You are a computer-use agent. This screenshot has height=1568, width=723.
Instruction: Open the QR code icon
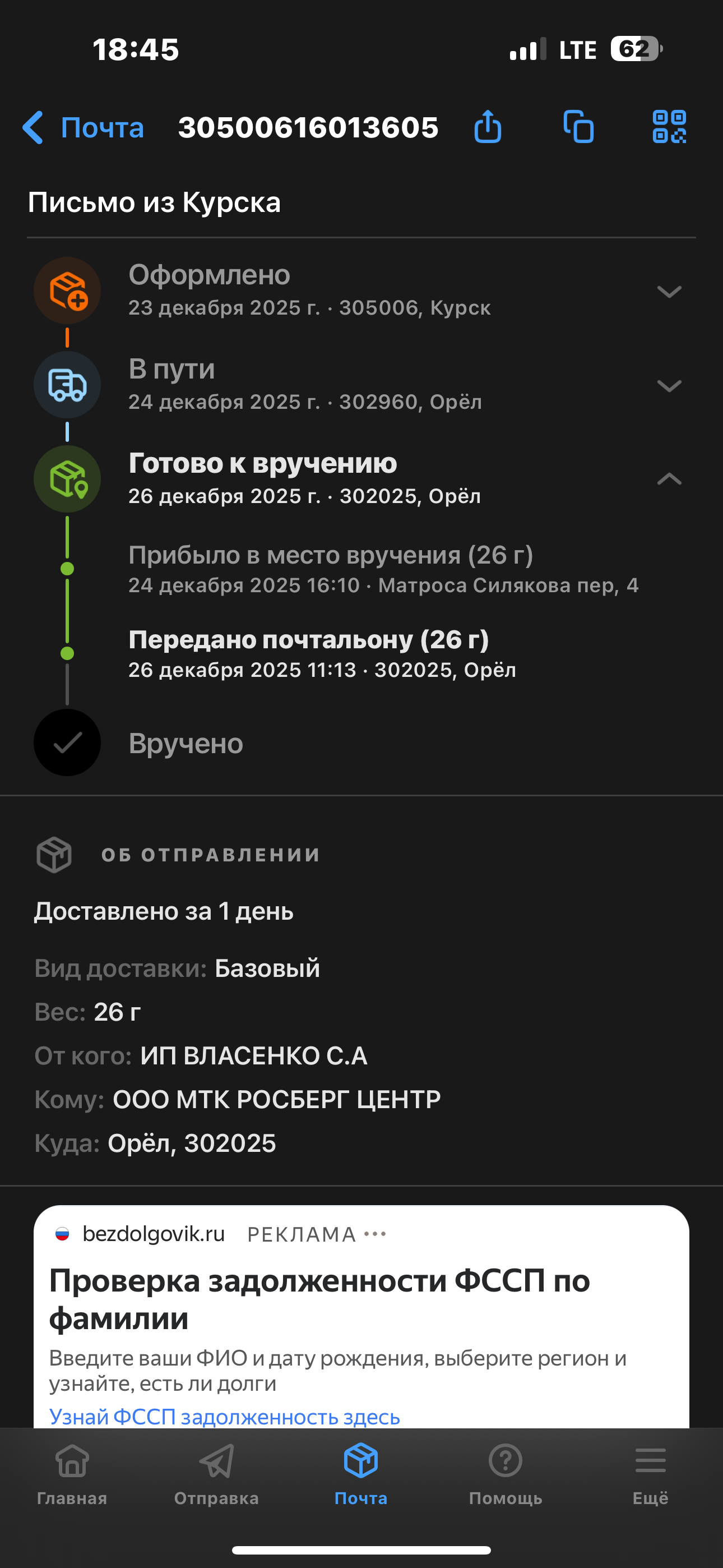pos(669,127)
